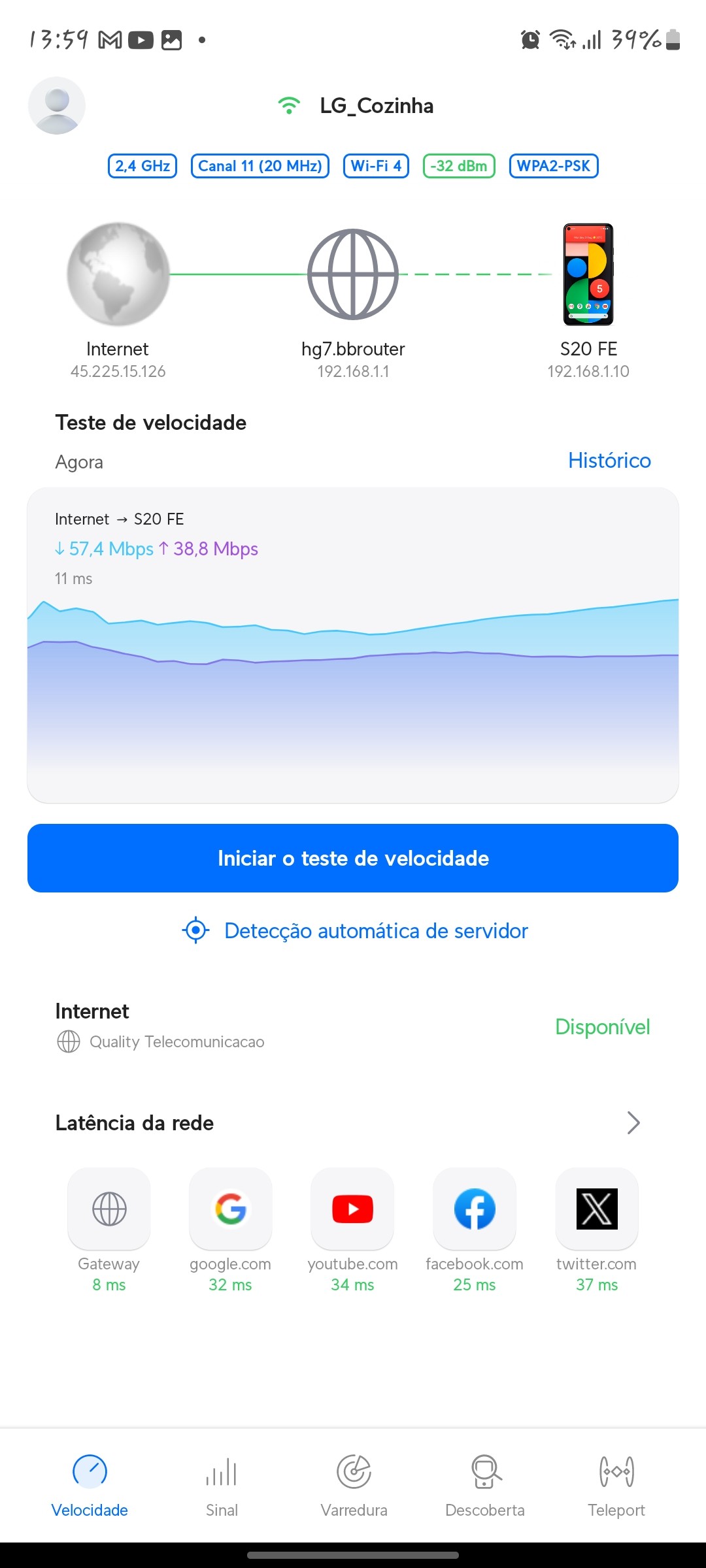Open the youtube.com latency tile

353,1209
